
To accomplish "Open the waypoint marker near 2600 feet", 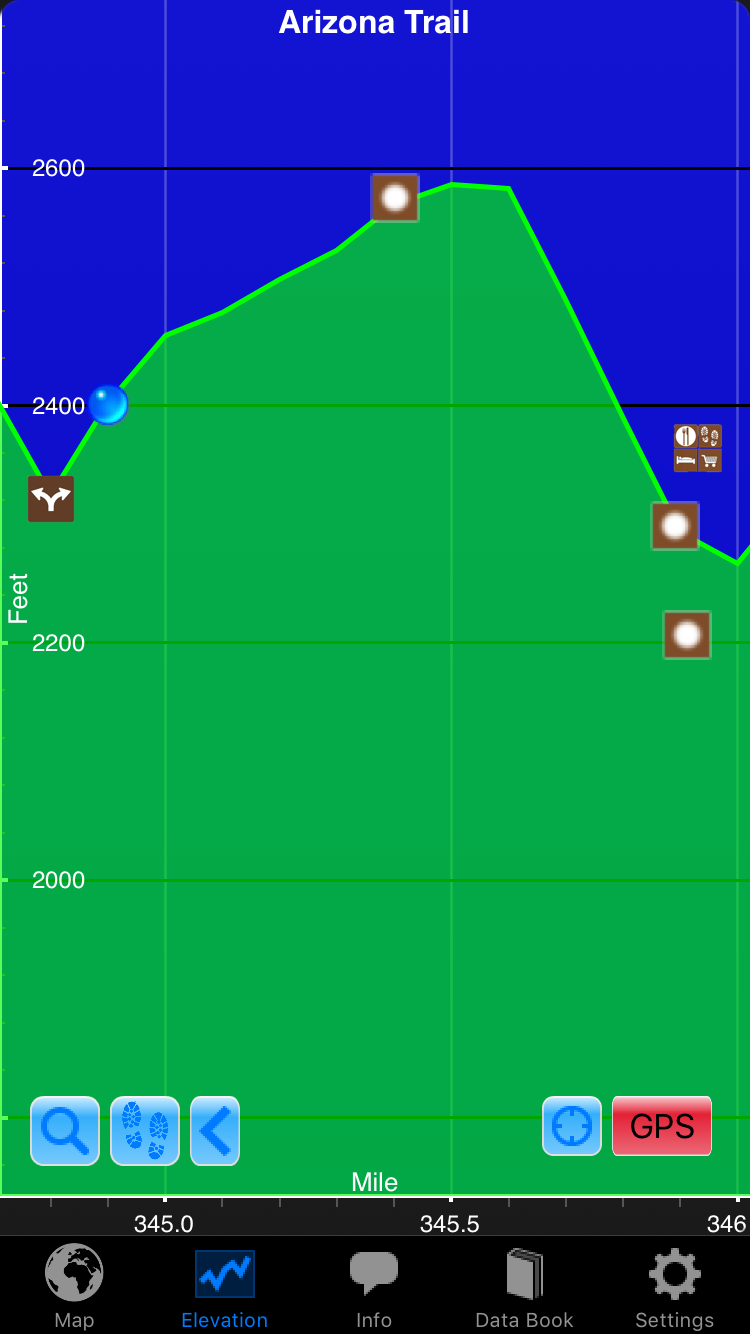I will point(395,198).
